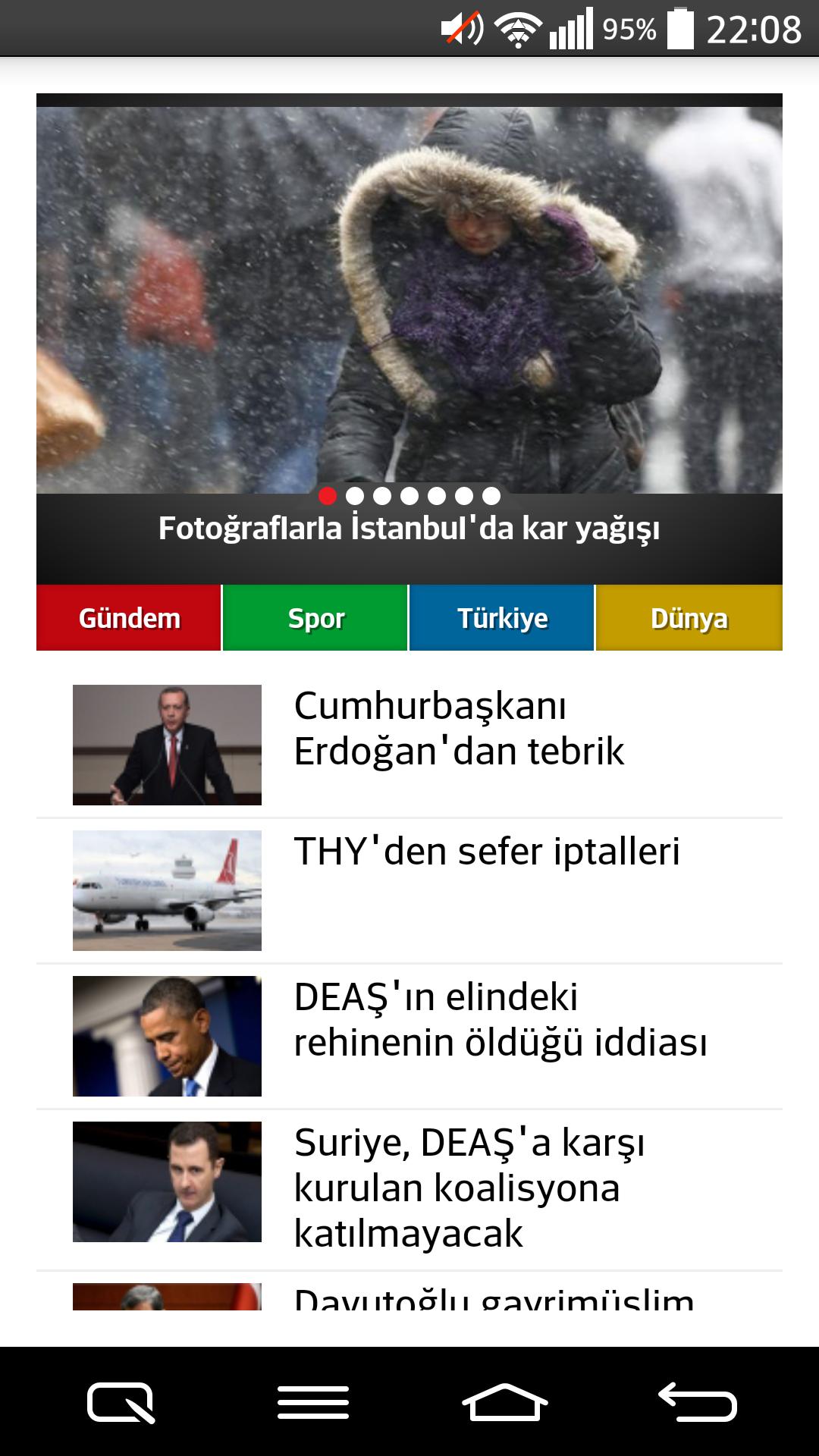Open the headline about Istanbul snow photos

[x=409, y=529]
